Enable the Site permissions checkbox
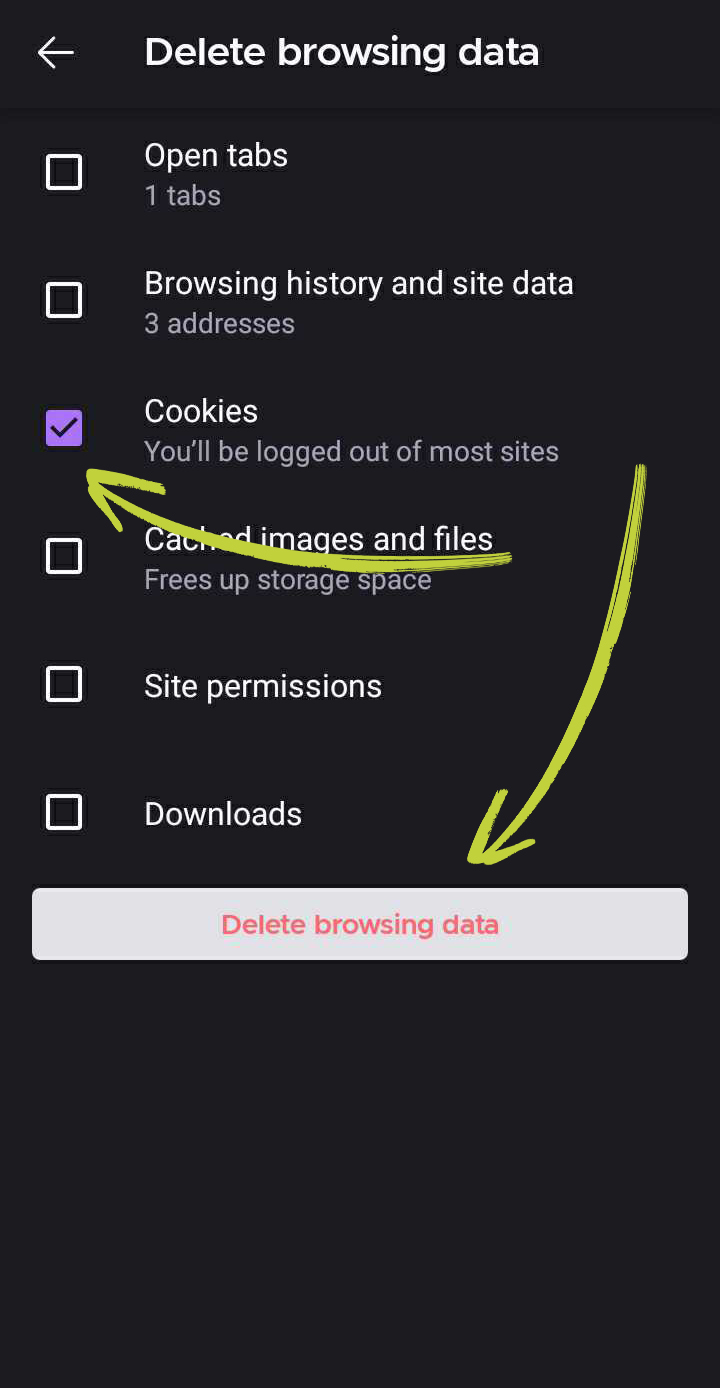 pyautogui.click(x=64, y=685)
